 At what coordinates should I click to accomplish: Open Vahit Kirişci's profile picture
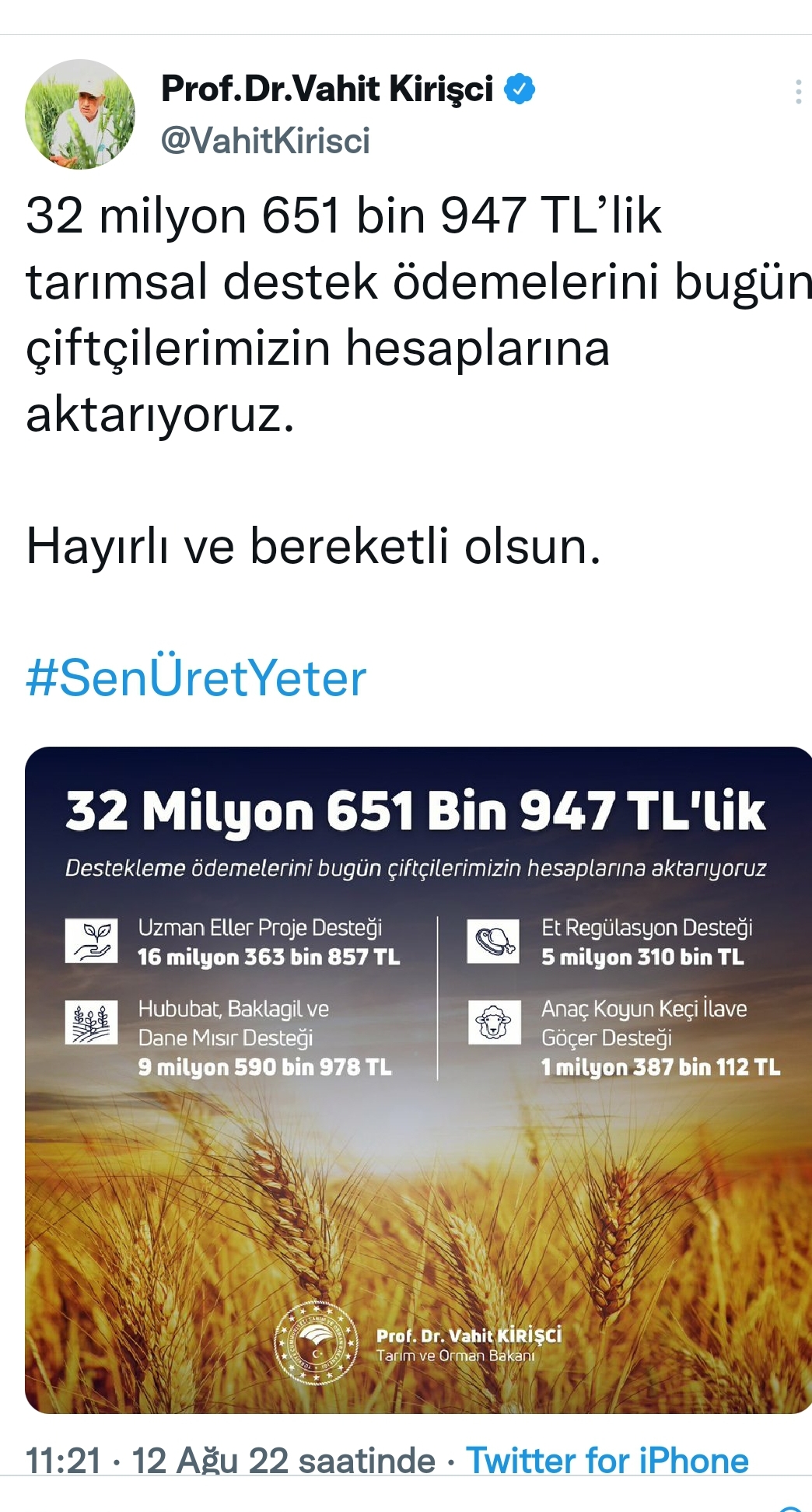pos(80,114)
